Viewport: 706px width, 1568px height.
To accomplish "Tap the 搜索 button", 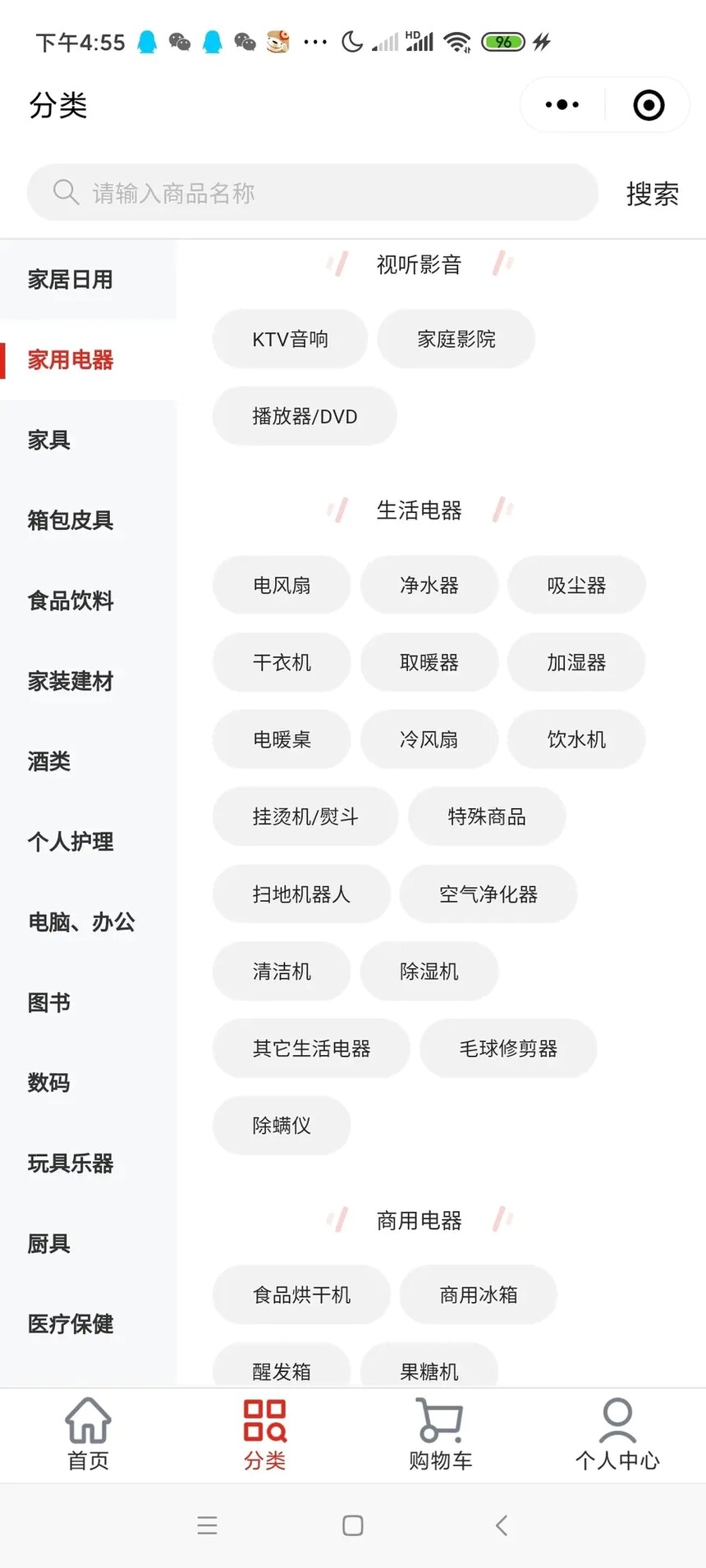I will (653, 194).
